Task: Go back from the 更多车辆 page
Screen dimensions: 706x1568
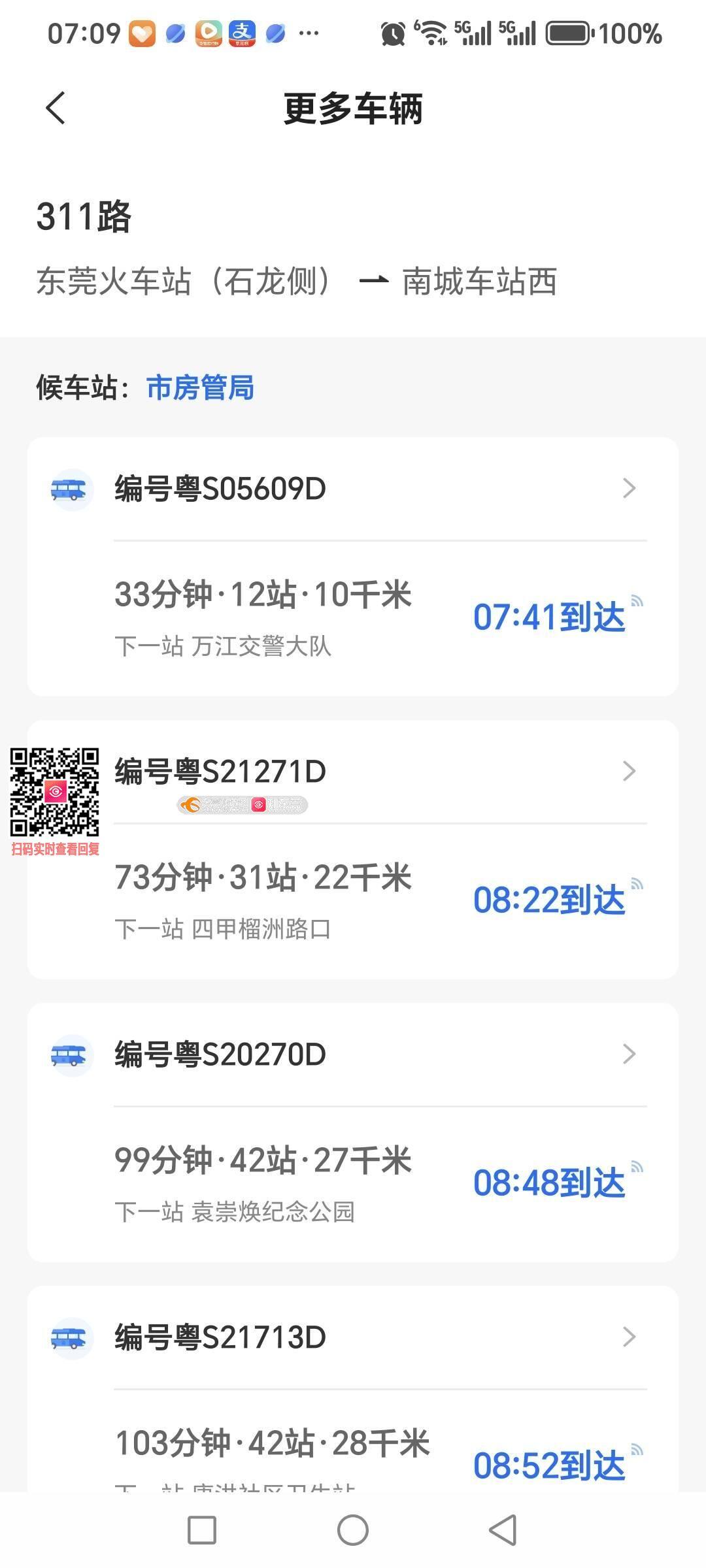Action: (56, 108)
